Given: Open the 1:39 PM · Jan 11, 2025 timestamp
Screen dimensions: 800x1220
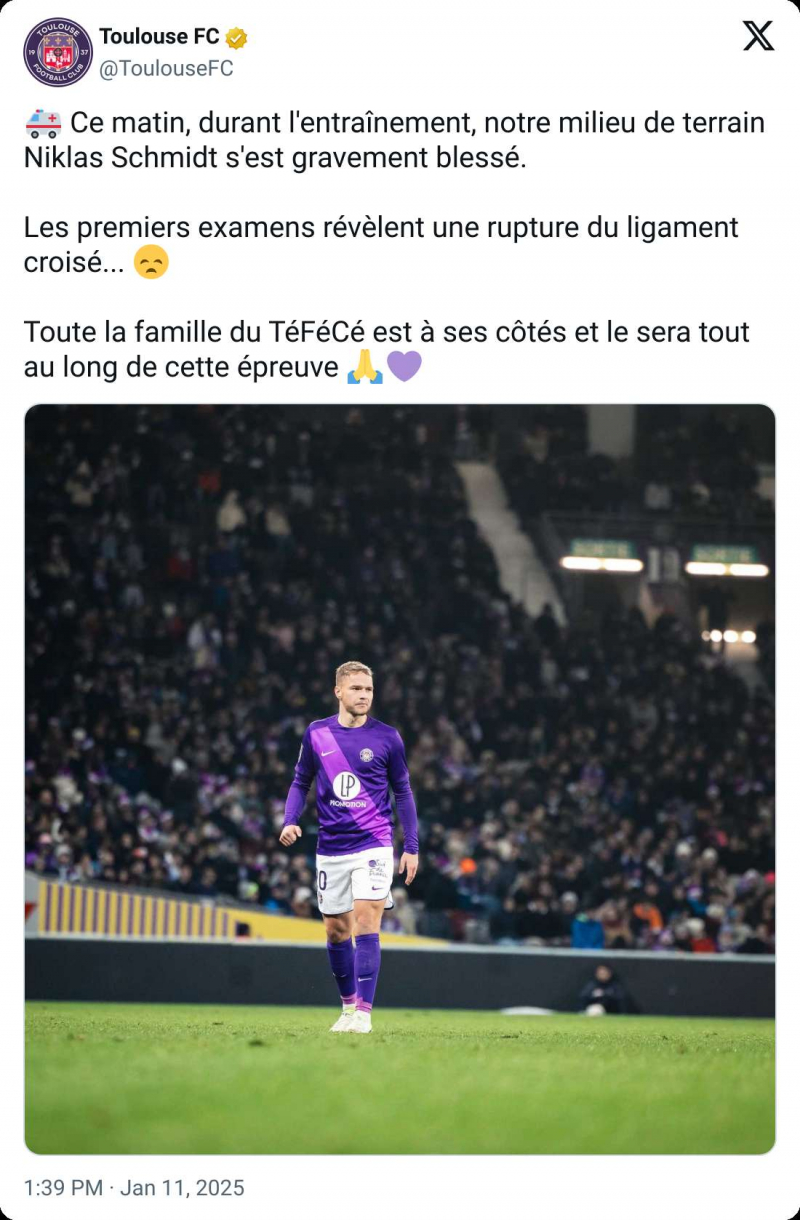Looking at the screenshot, I should coord(134,1188).
